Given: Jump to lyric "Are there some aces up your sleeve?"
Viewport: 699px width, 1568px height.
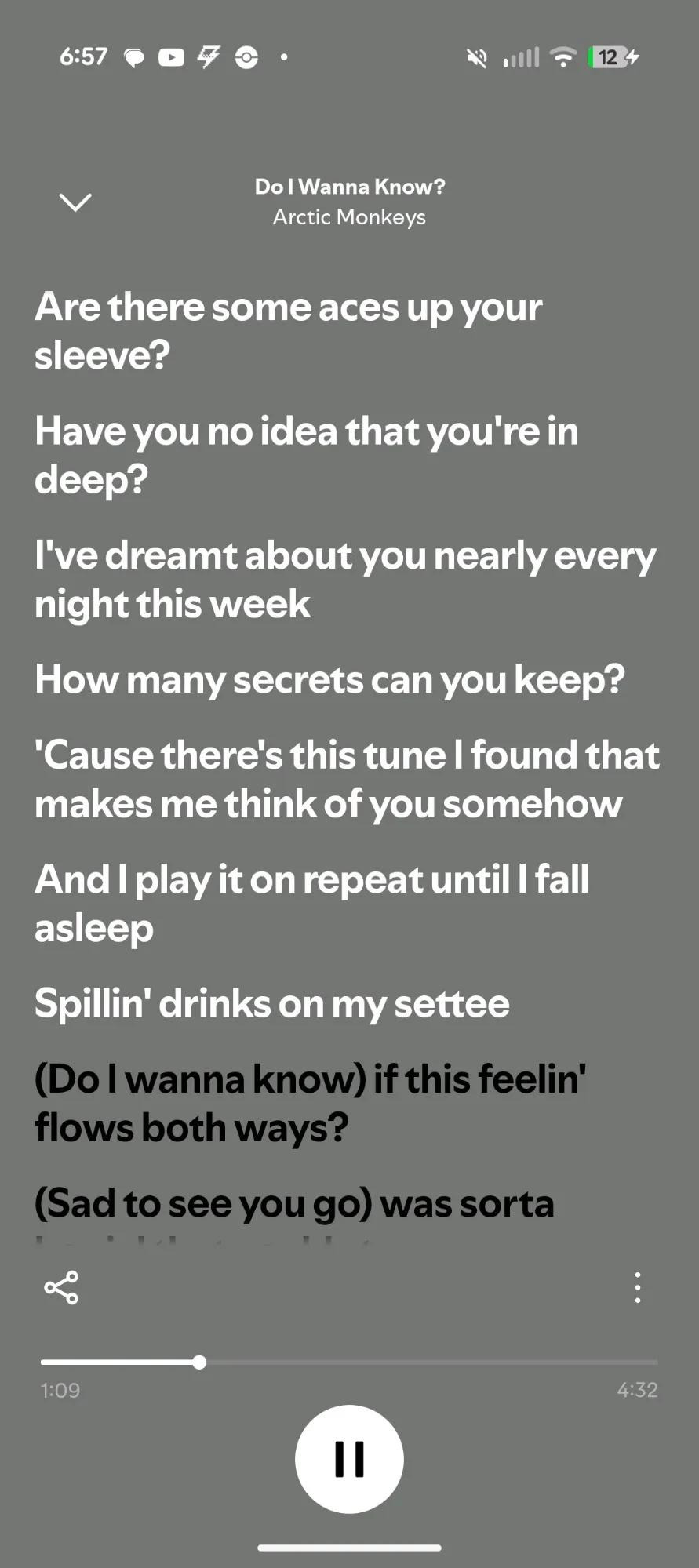Looking at the screenshot, I should pos(287,330).
